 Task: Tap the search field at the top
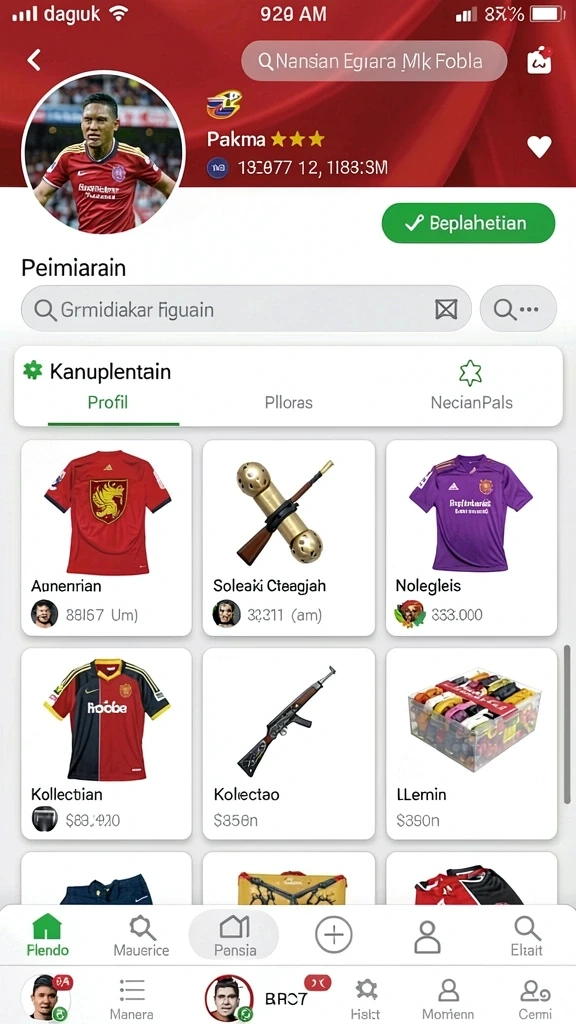[x=374, y=61]
